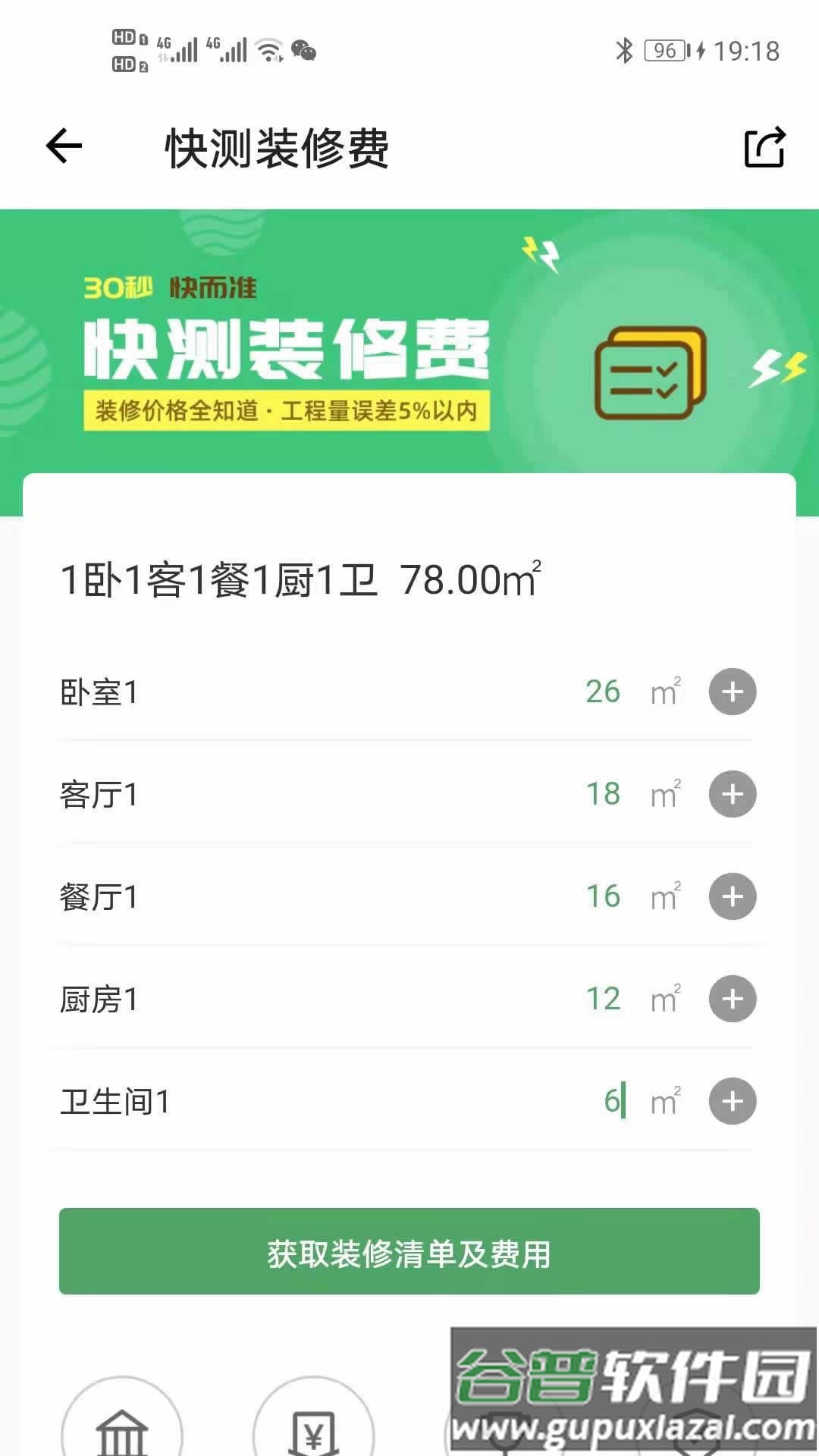Share this renovation cost calculator page
819x1456 pixels.
pos(764,147)
